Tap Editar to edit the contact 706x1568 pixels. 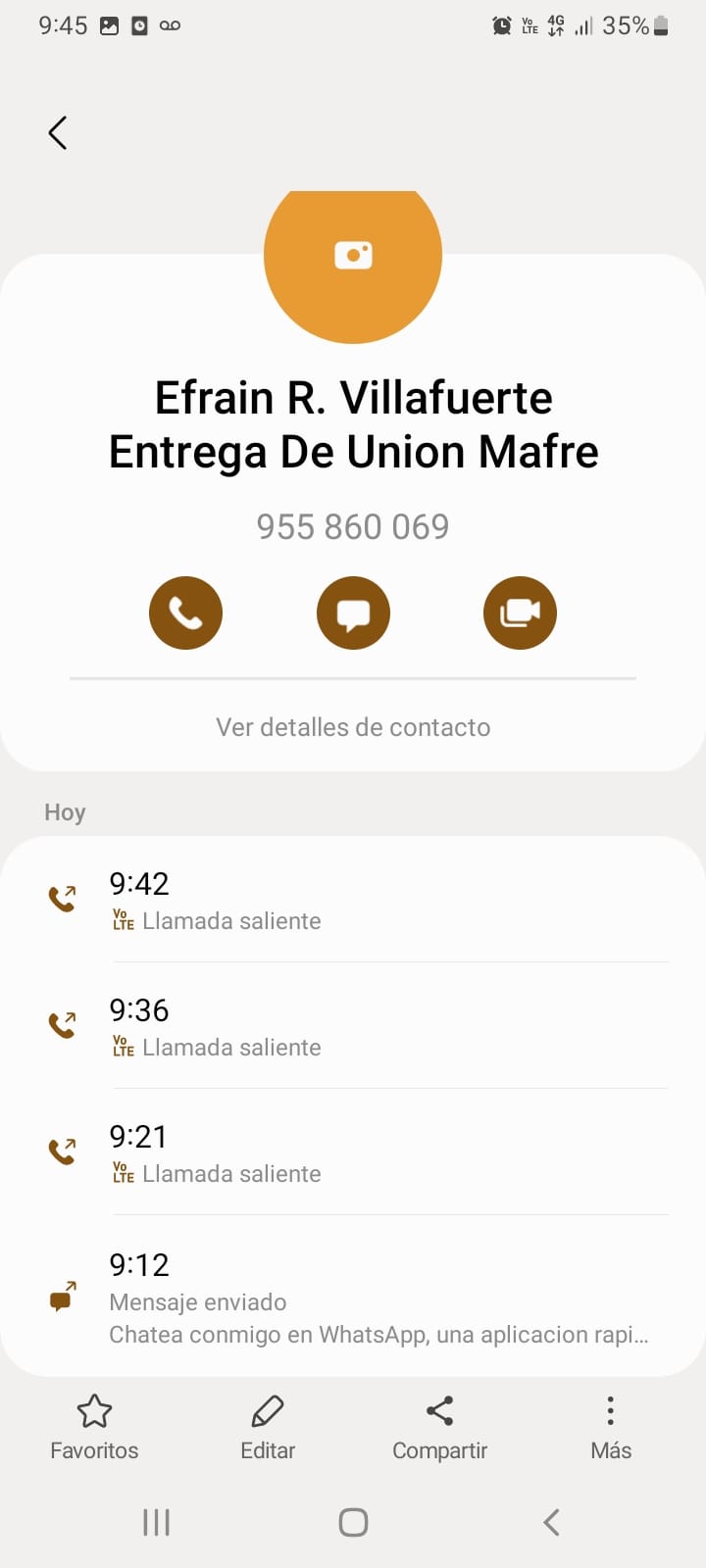click(268, 1428)
